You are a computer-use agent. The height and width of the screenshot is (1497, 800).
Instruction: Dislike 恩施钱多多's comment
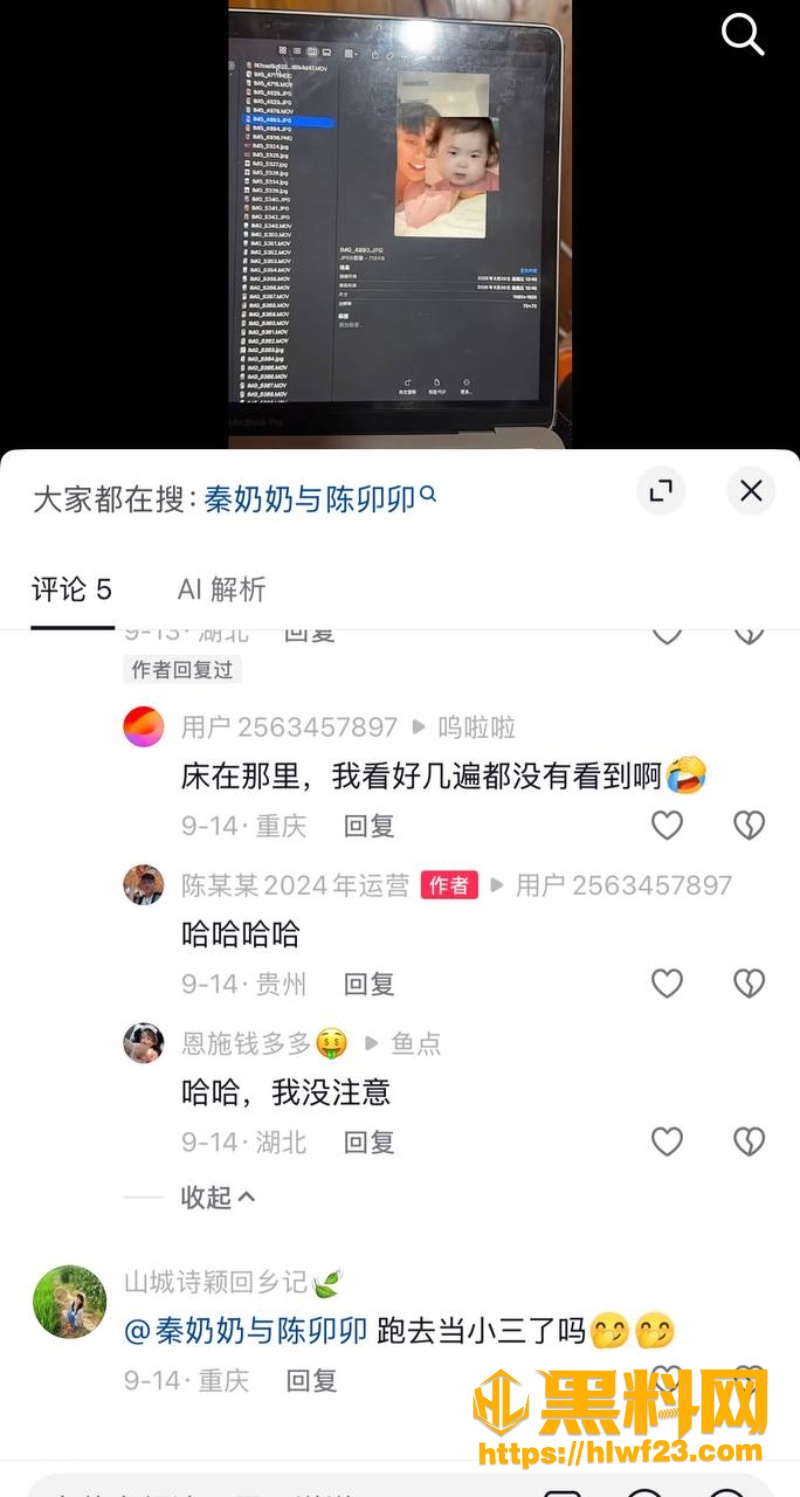(749, 1141)
